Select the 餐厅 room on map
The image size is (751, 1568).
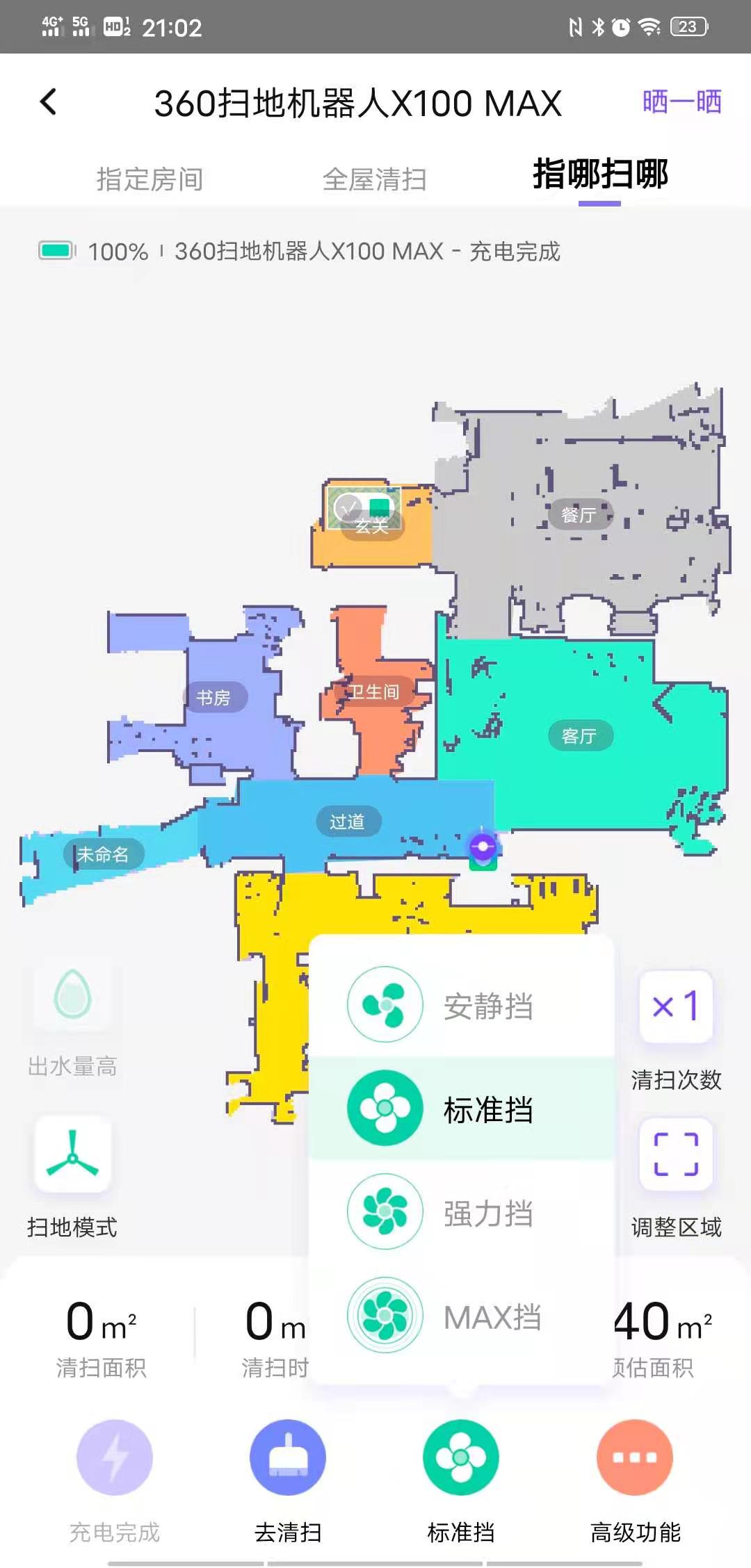tap(579, 515)
